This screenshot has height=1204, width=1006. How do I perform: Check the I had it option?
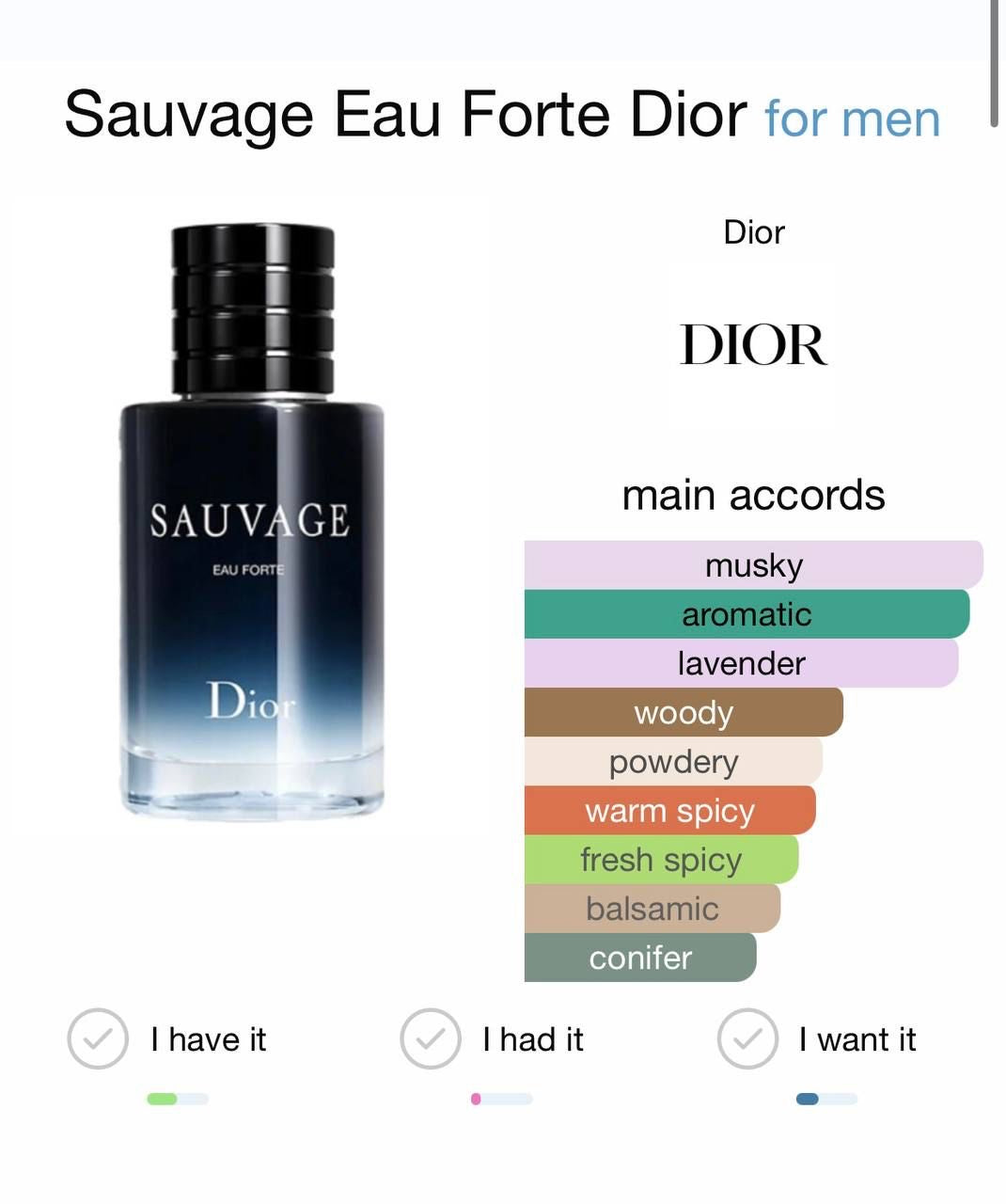coord(431,1038)
